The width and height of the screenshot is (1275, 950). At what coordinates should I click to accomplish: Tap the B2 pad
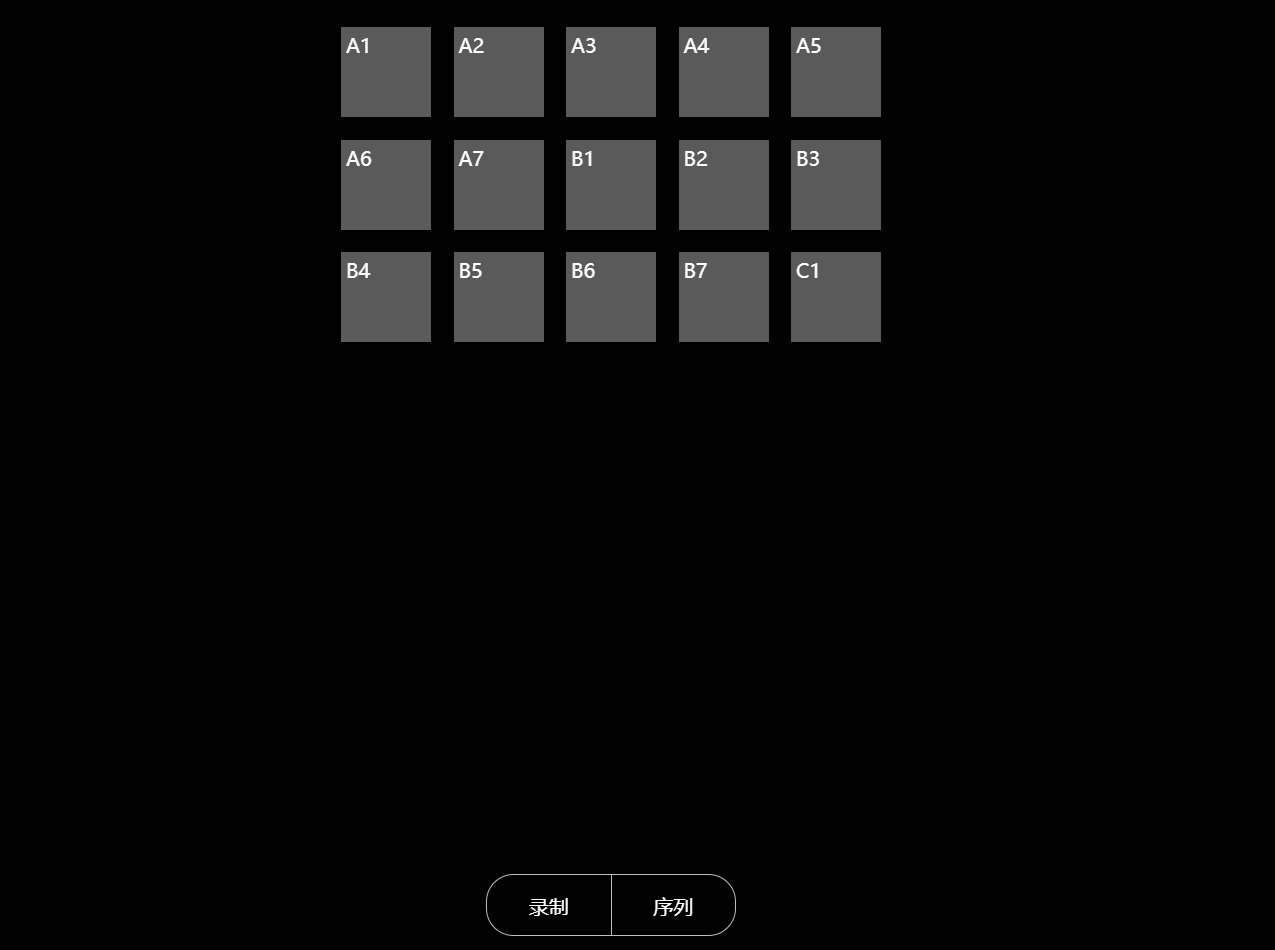(x=724, y=185)
